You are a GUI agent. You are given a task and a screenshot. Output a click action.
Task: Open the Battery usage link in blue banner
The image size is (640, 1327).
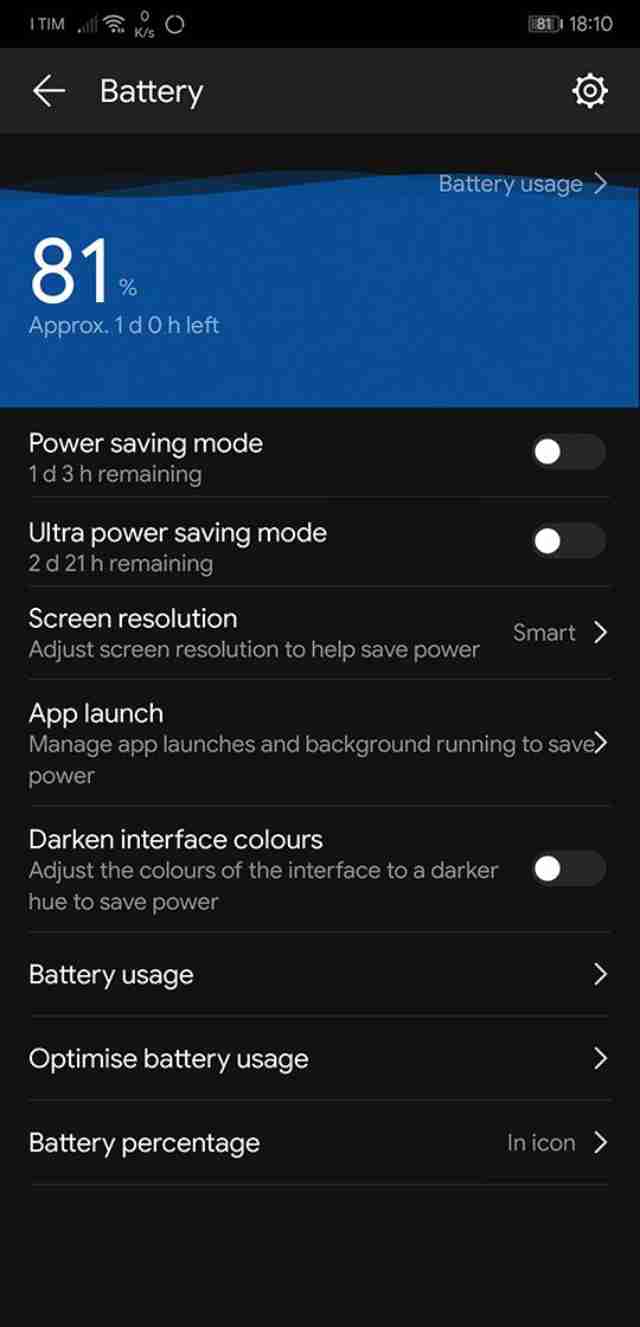click(x=522, y=184)
